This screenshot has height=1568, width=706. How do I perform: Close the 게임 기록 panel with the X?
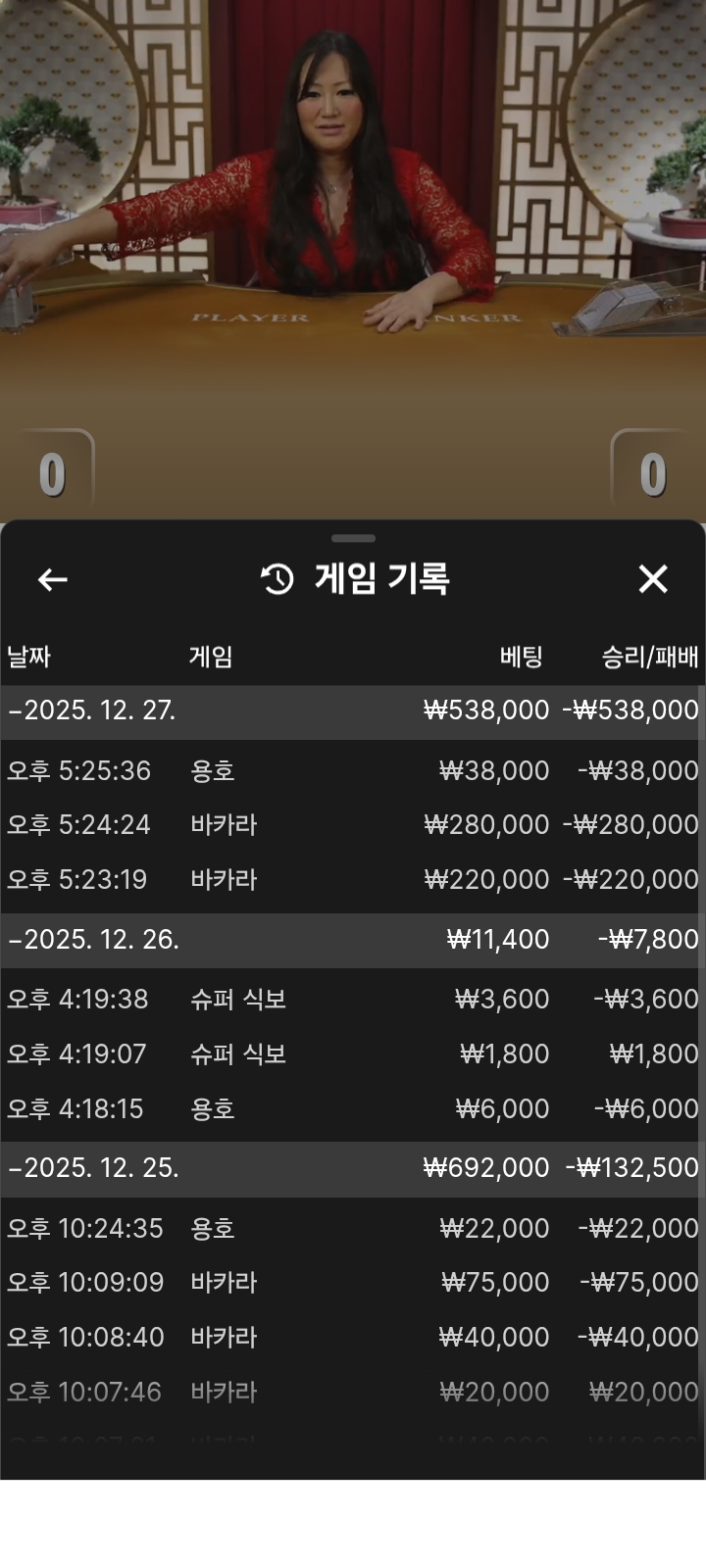coord(653,579)
